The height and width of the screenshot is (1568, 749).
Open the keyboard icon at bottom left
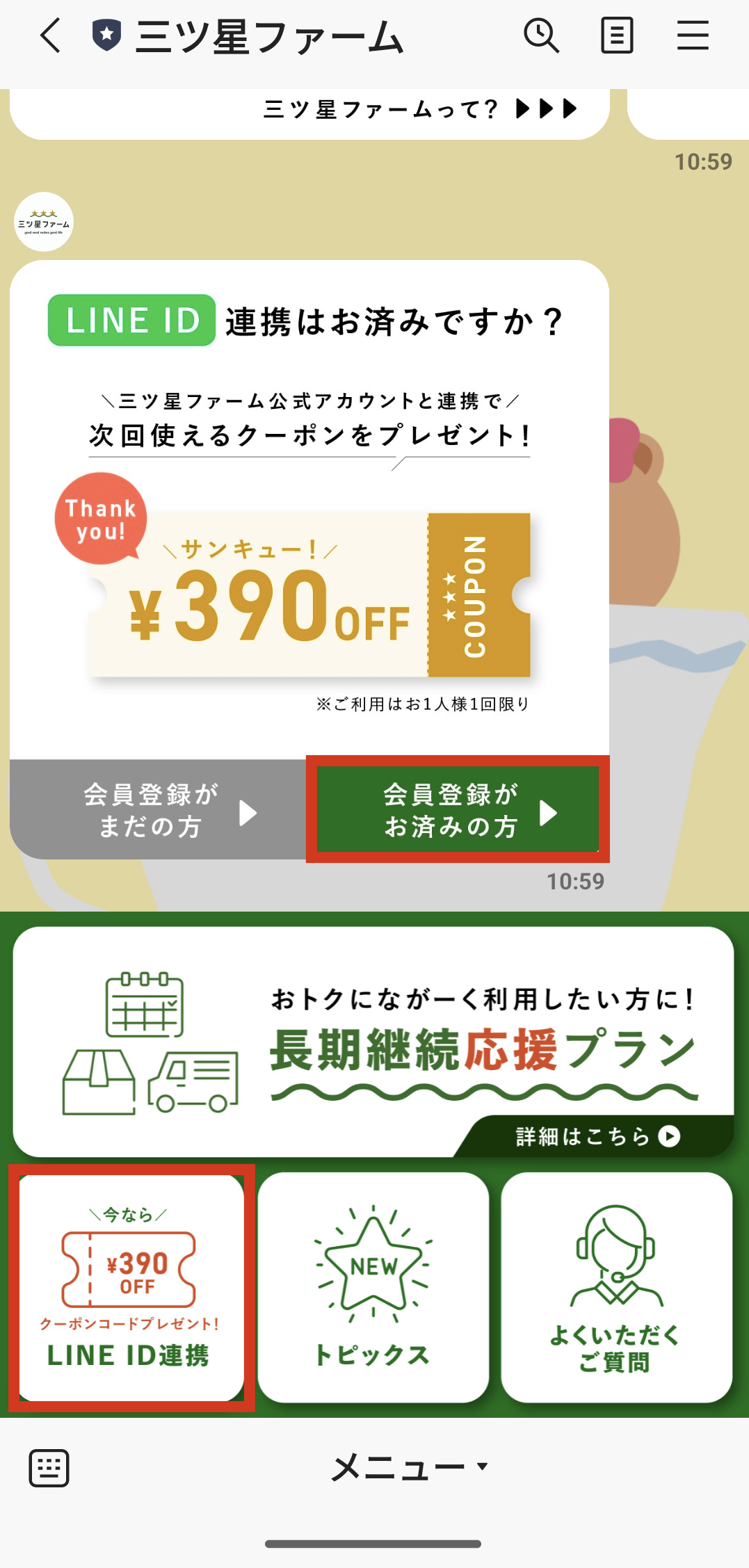coord(47,1467)
